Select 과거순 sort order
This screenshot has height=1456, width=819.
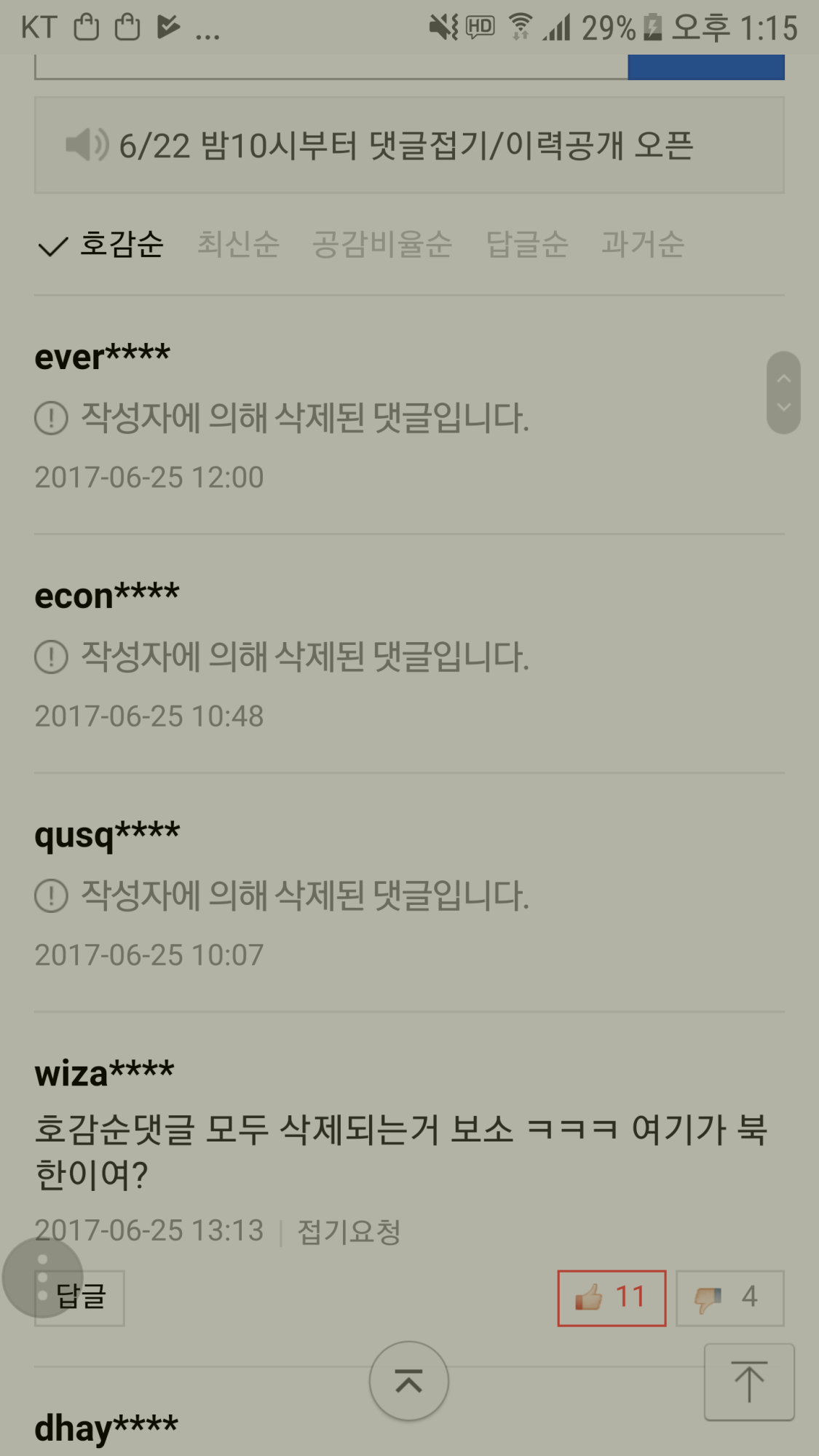pyautogui.click(x=643, y=244)
